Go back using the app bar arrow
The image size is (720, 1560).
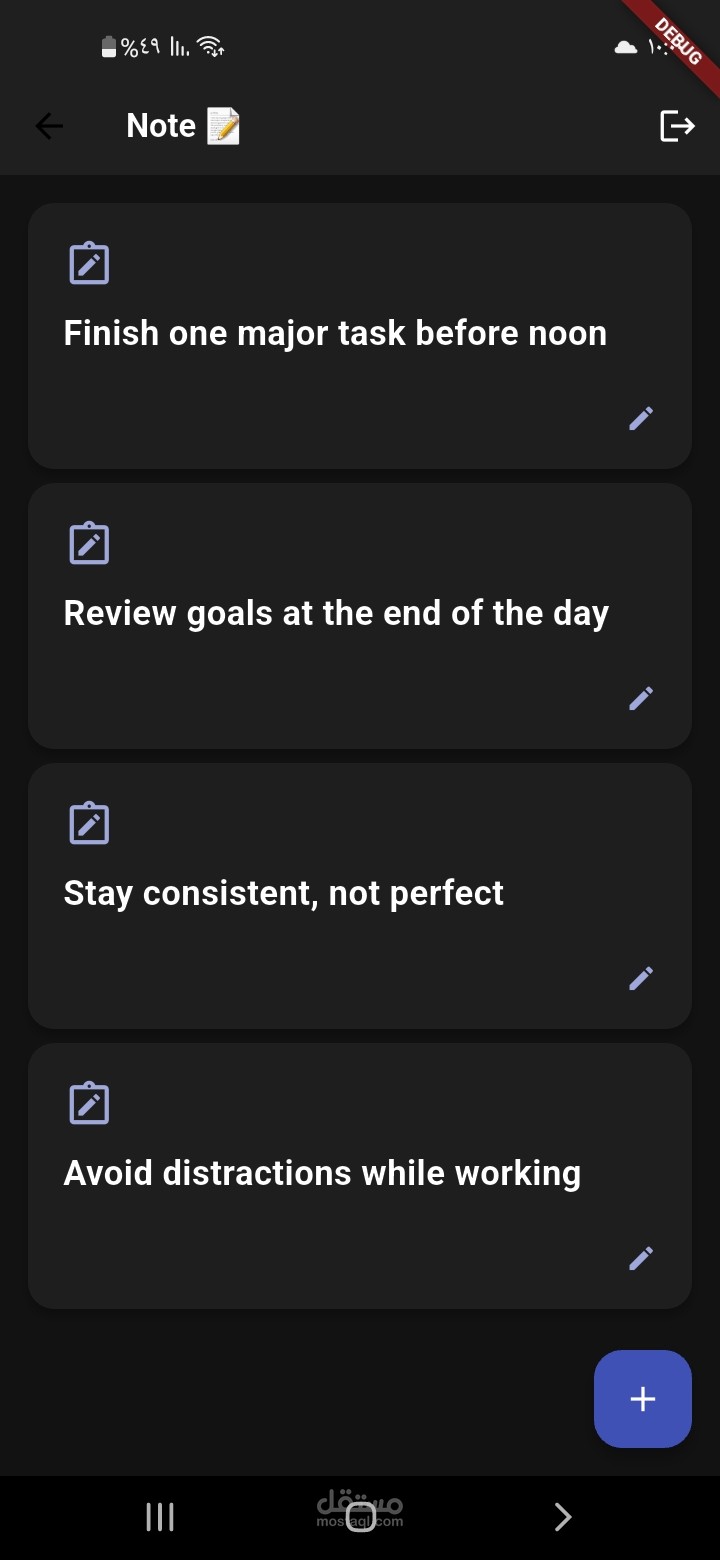[x=49, y=126]
